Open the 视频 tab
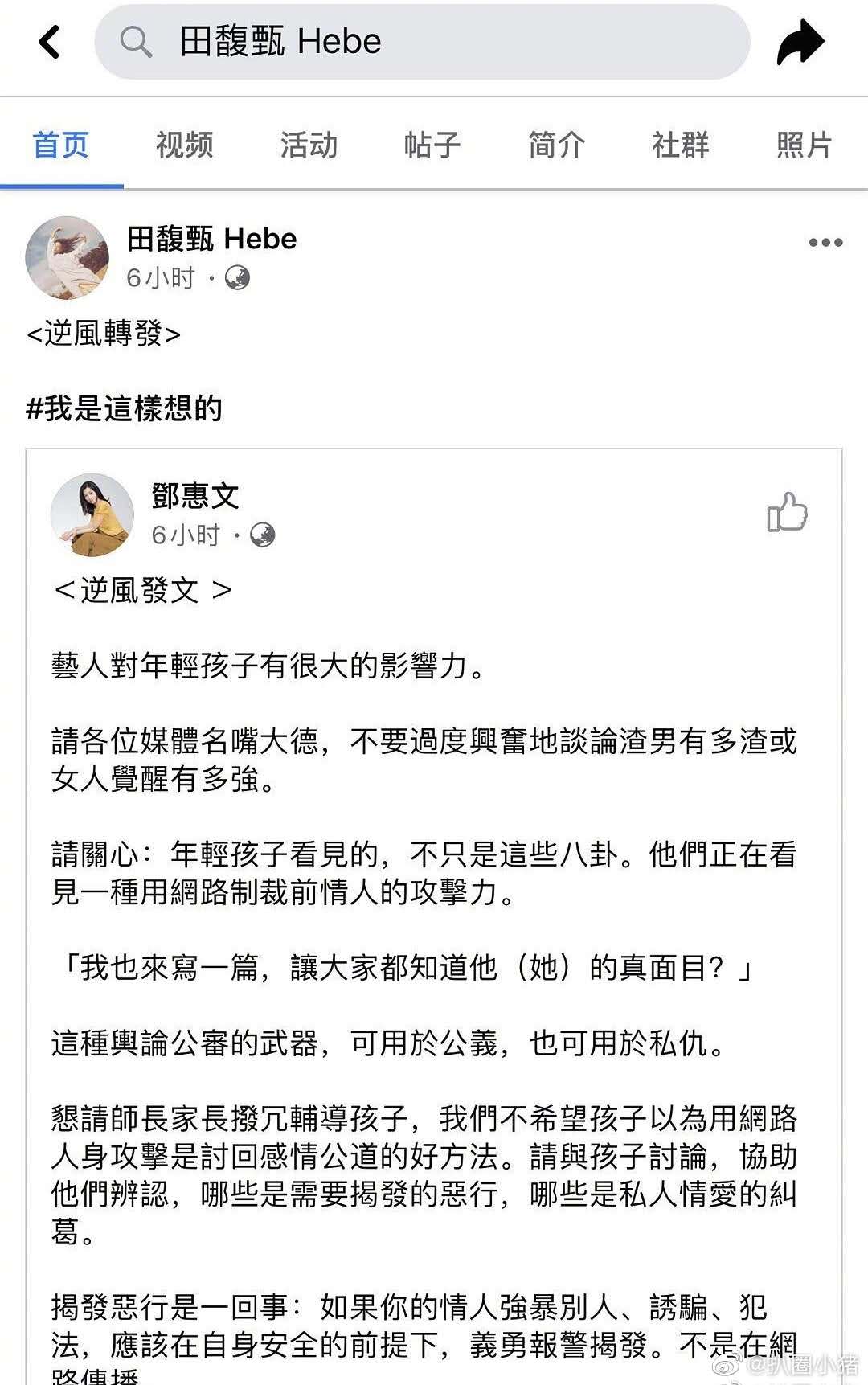Viewport: 868px width, 1385px height. [183, 145]
